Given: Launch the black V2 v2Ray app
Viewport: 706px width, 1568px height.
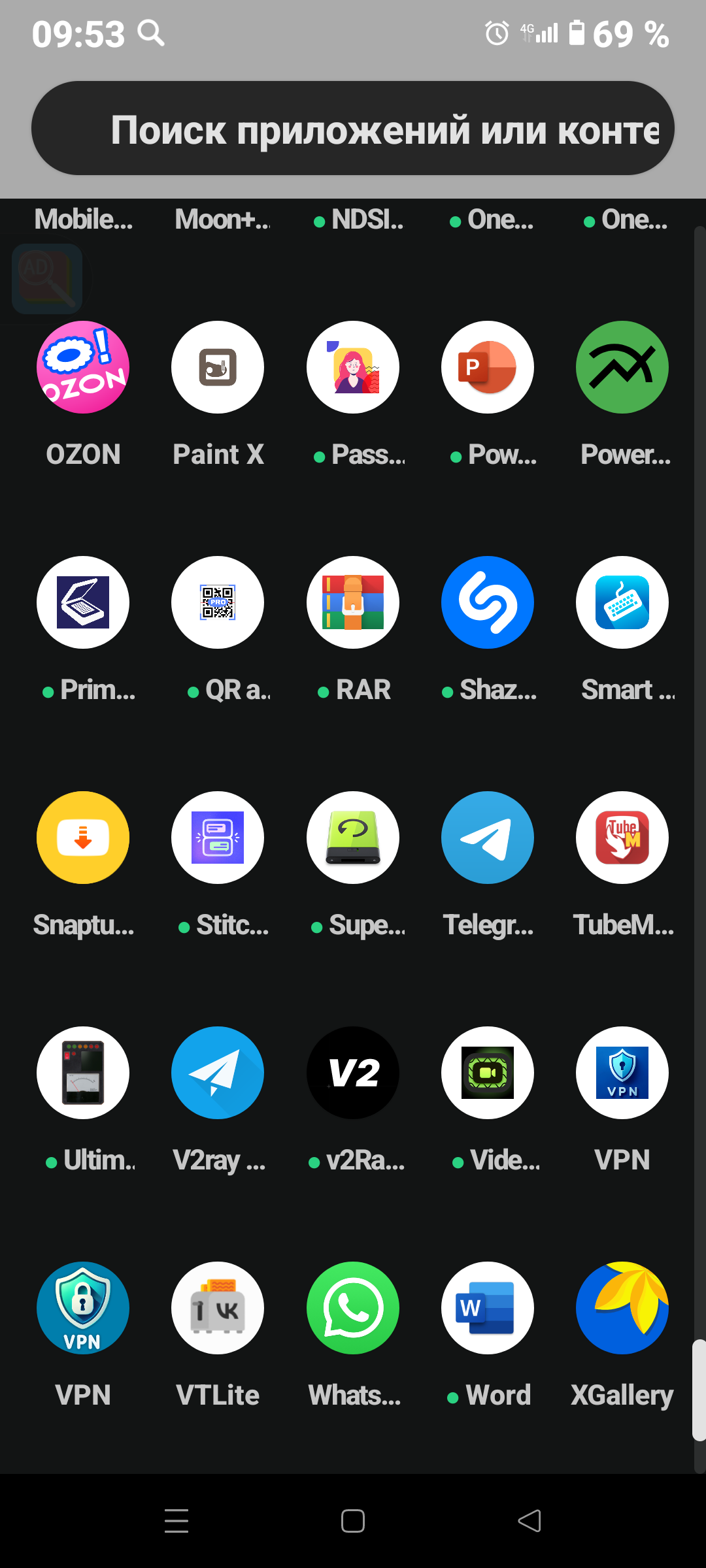Looking at the screenshot, I should [353, 1073].
